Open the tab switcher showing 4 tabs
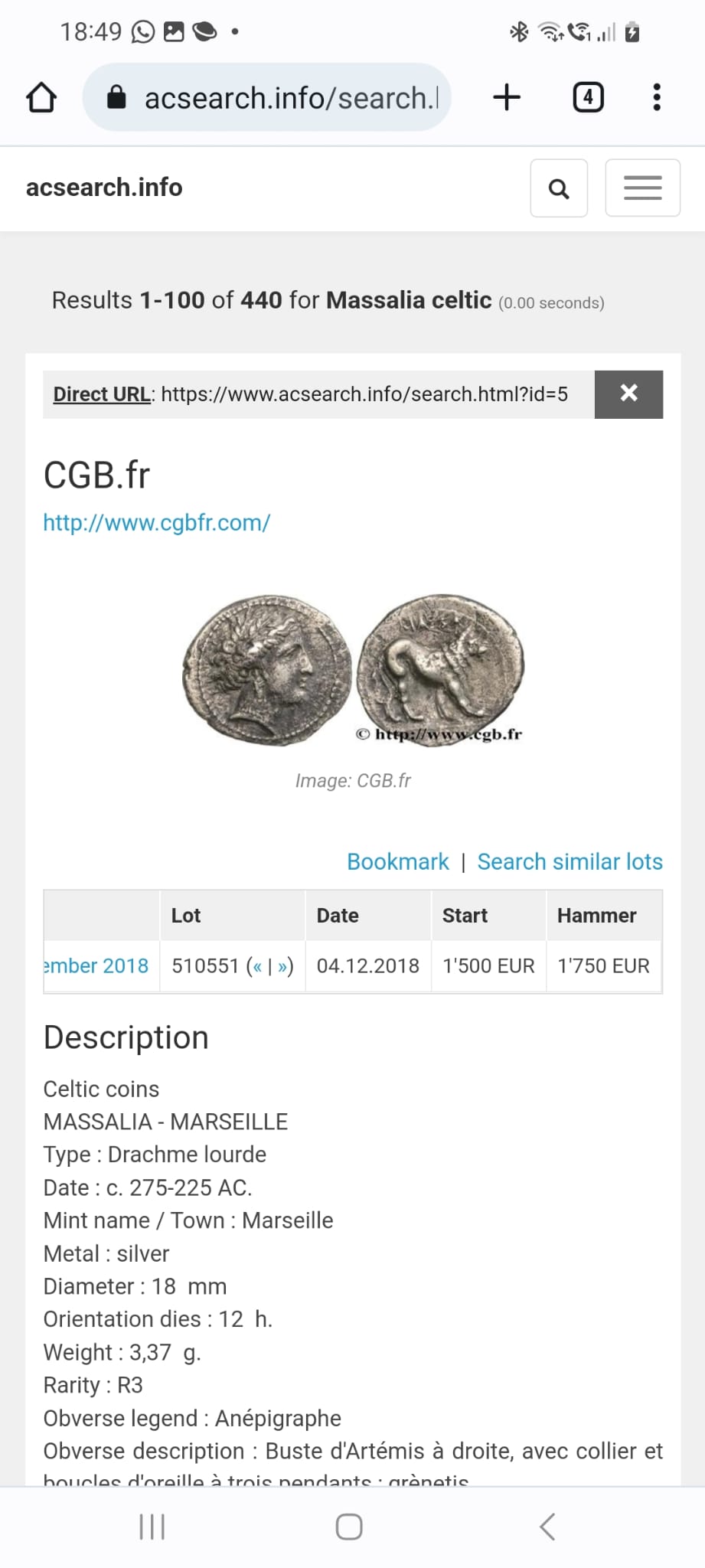The height and width of the screenshot is (1568, 705). click(588, 97)
